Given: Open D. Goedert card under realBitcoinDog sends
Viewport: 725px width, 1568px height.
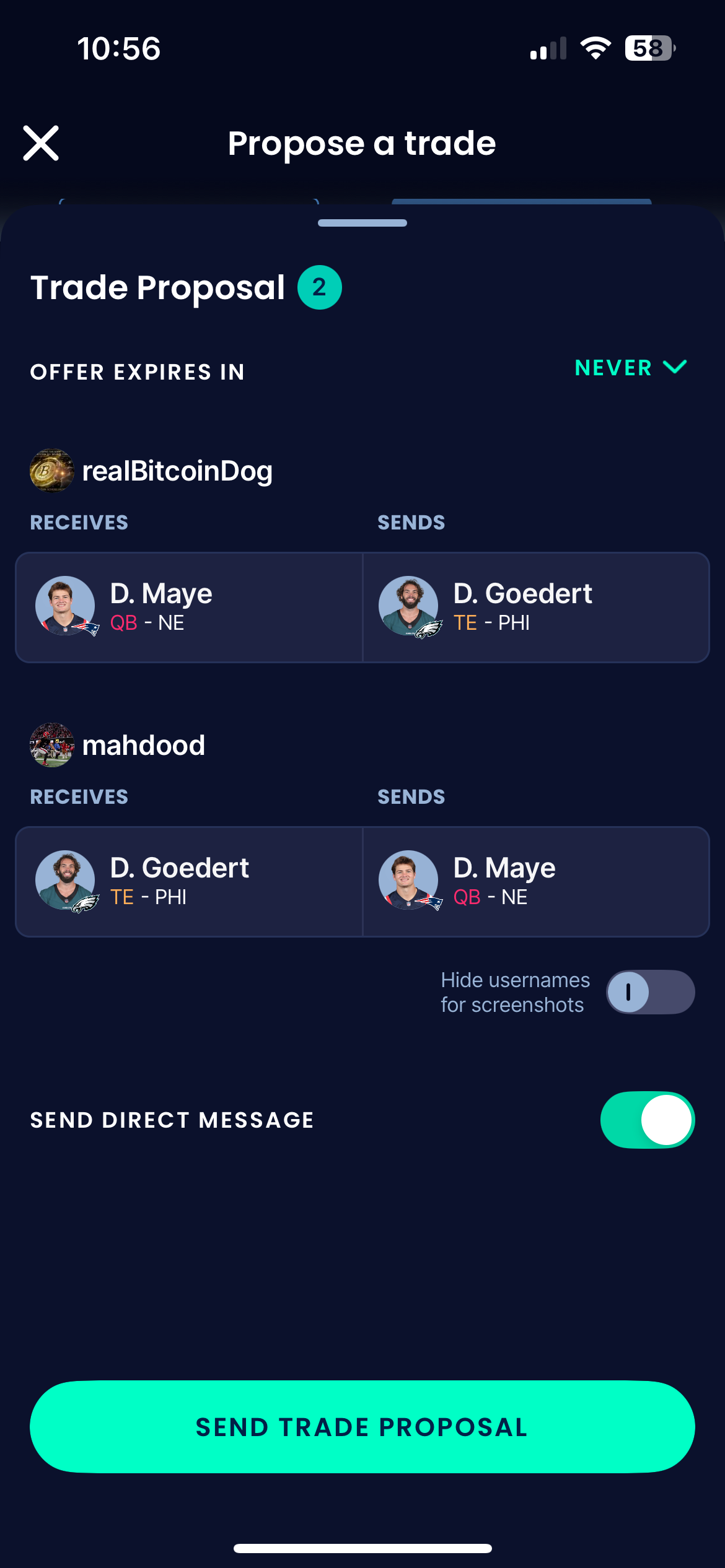Looking at the screenshot, I should tap(535, 608).
